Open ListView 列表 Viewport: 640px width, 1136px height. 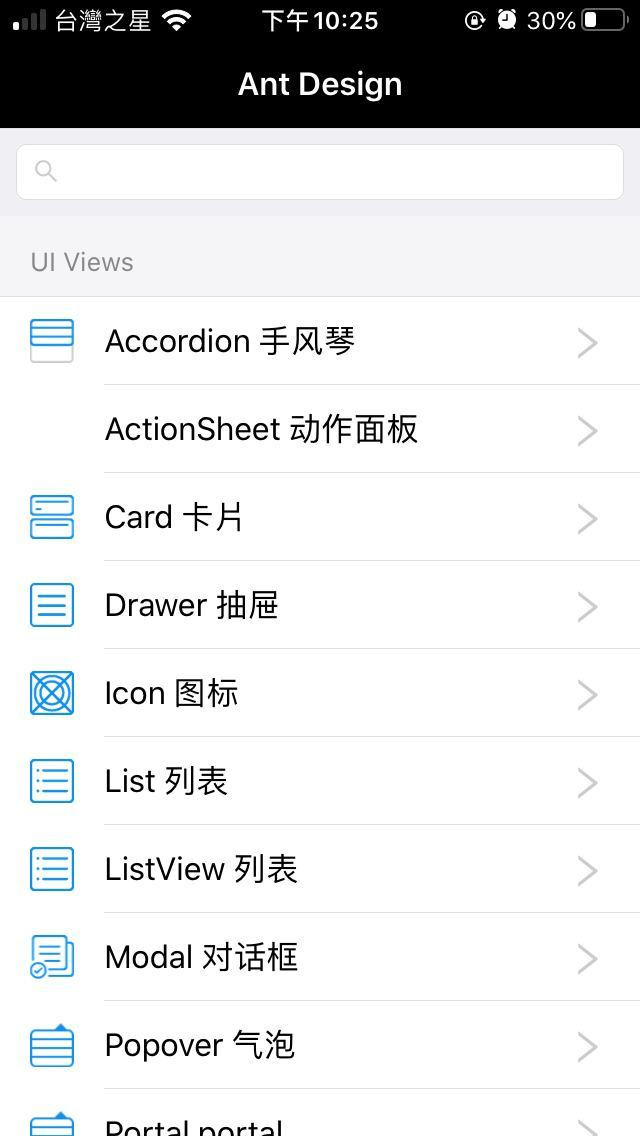coord(320,869)
